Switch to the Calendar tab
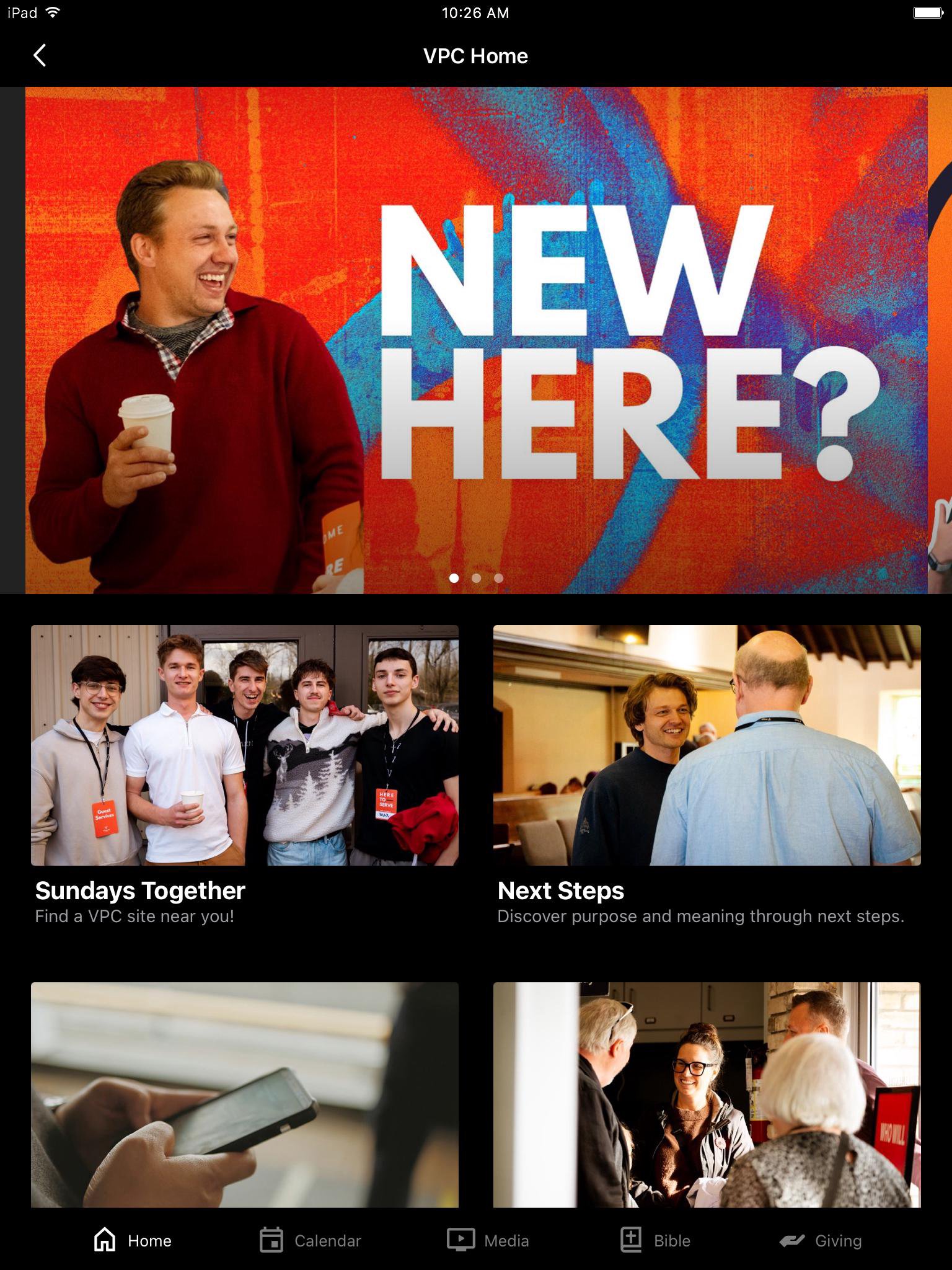The height and width of the screenshot is (1270, 952). pos(310,1240)
